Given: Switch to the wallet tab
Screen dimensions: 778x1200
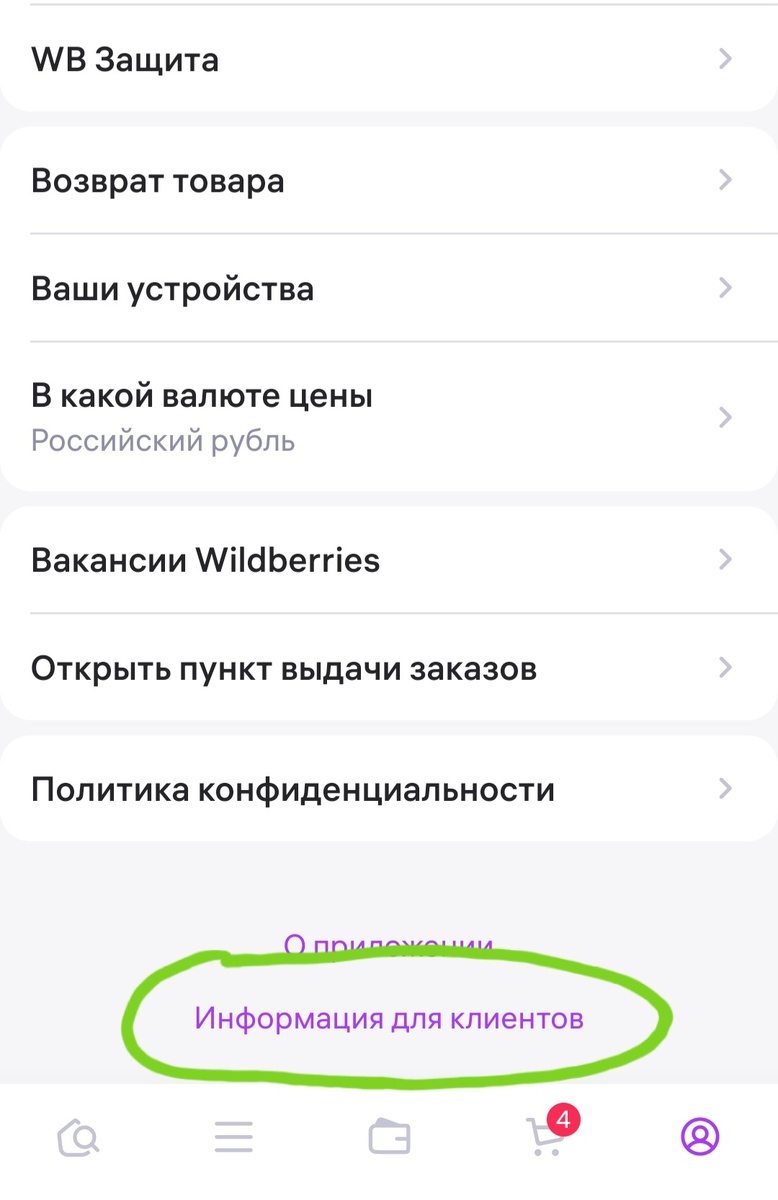Looking at the screenshot, I should pos(389,1137).
